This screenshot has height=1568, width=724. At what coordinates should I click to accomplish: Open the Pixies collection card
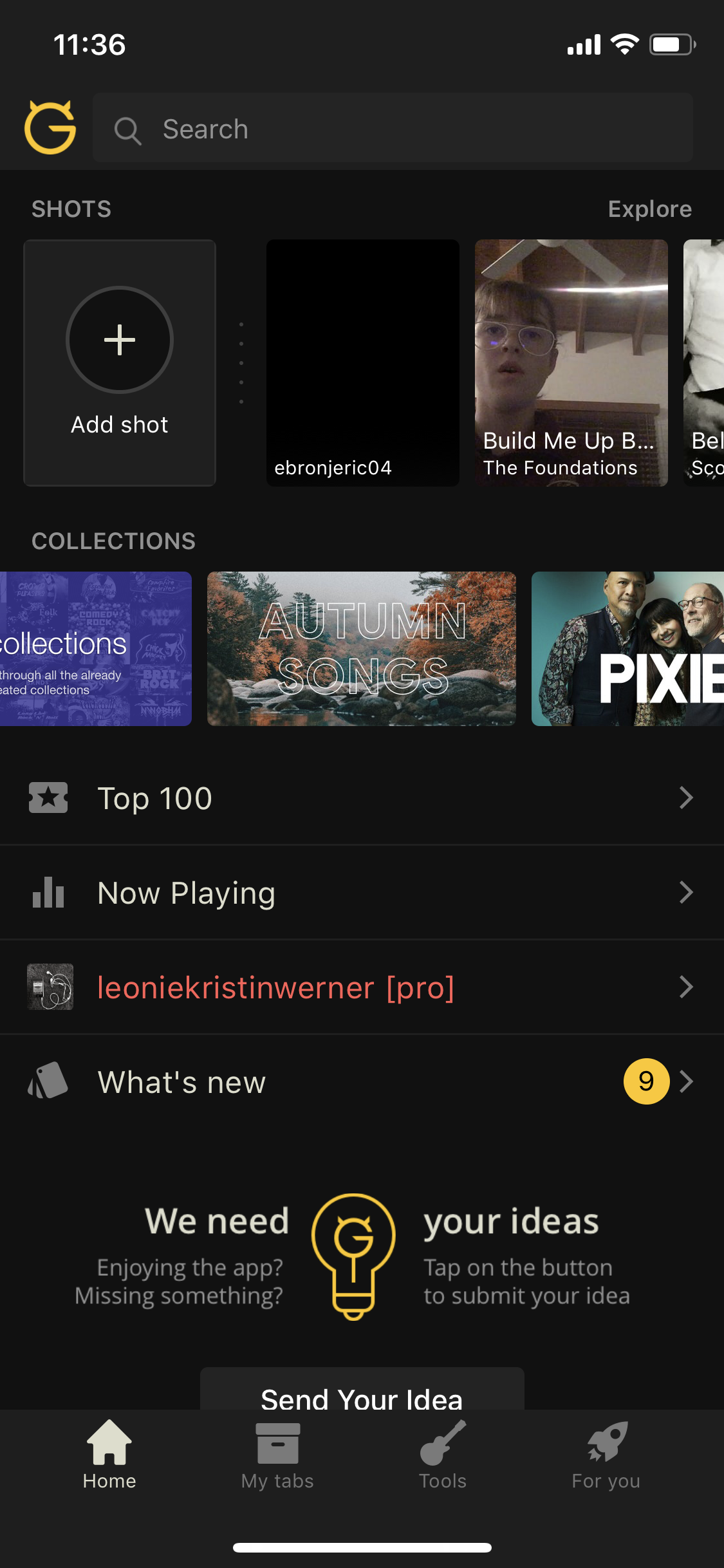(x=627, y=649)
